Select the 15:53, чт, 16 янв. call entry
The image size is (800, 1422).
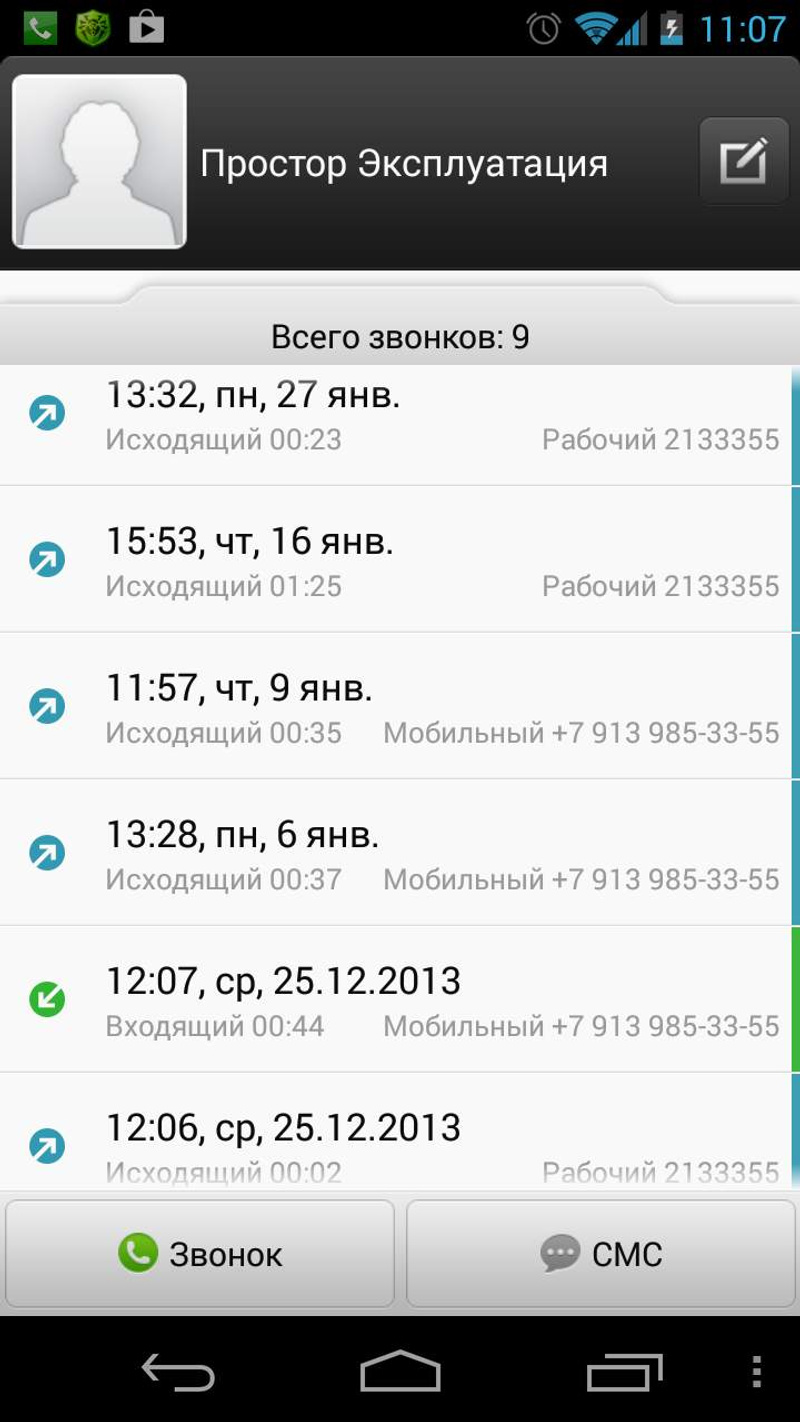pyautogui.click(x=400, y=560)
